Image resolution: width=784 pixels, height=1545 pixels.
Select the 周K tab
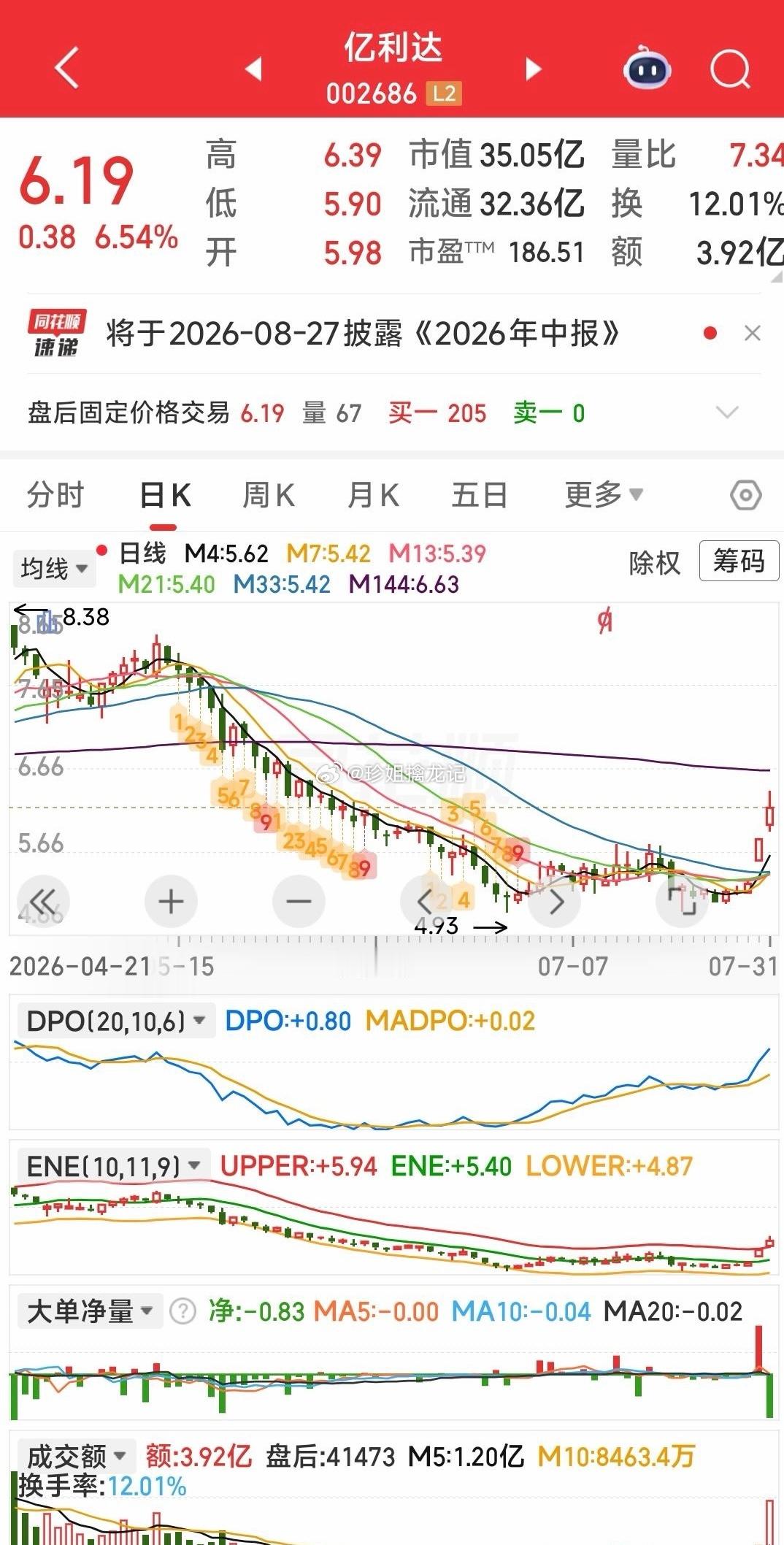click(269, 496)
